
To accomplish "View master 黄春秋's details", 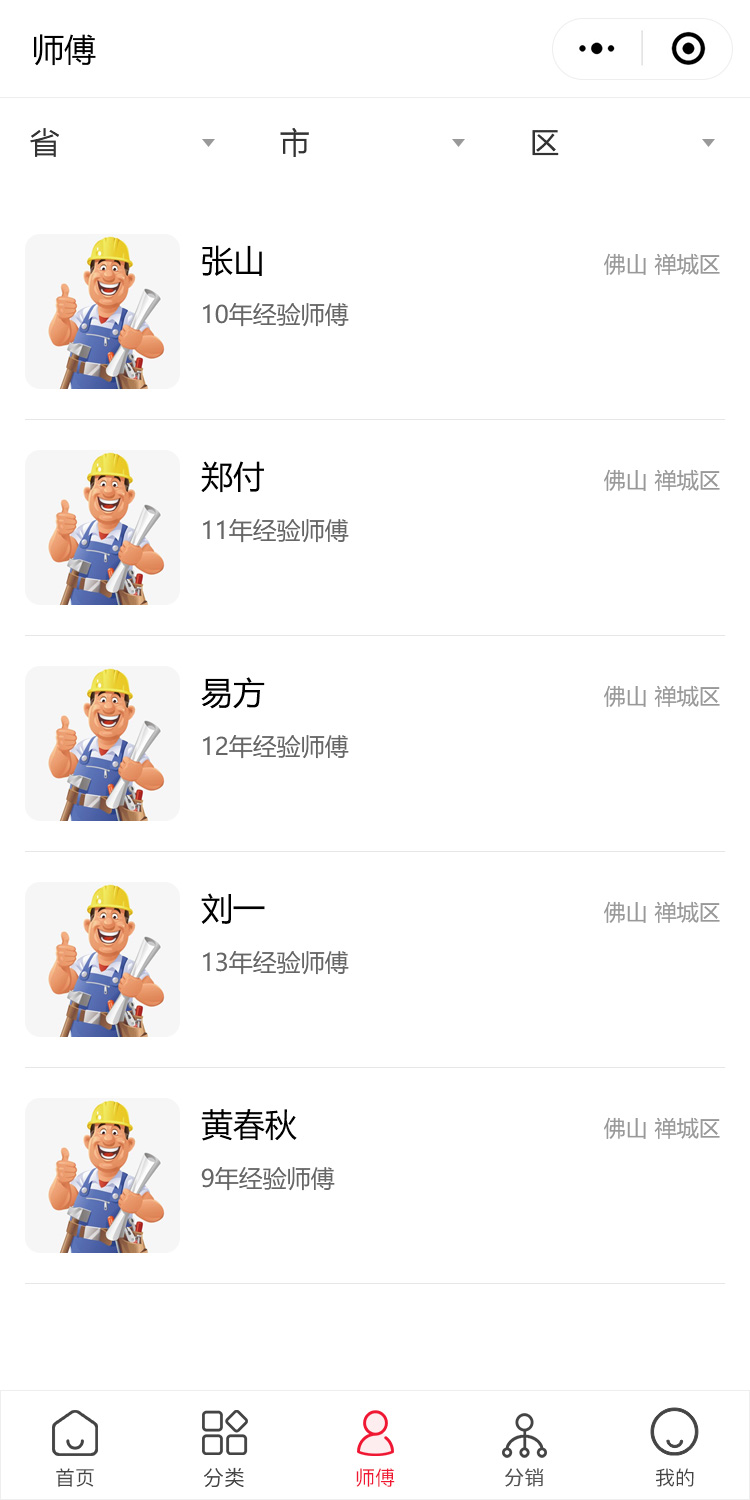I will click(374, 1175).
